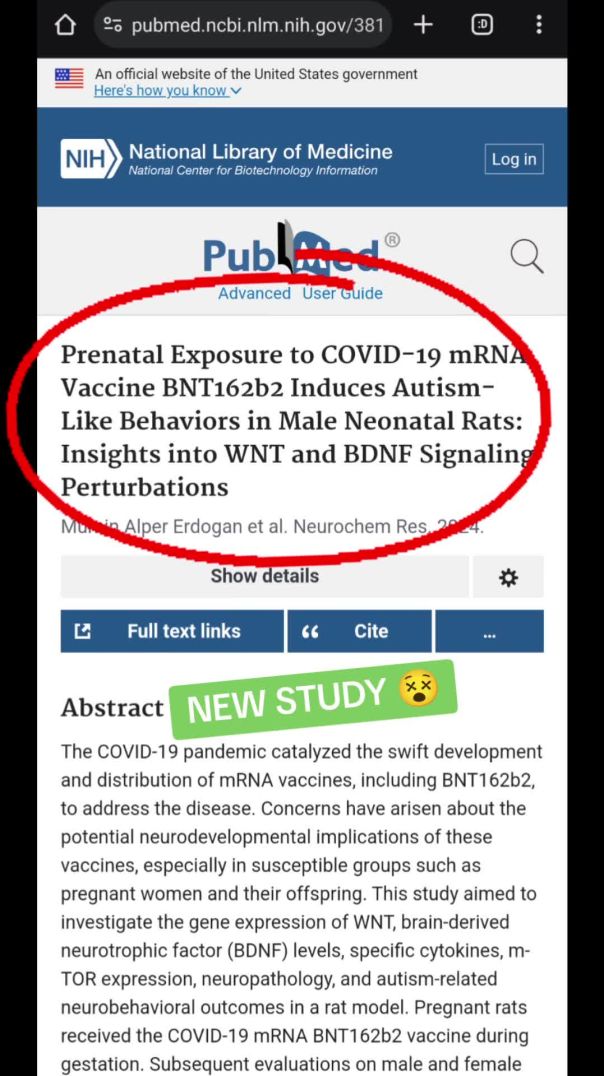This screenshot has height=1076, width=604.
Task: Expand "Here's how you know"
Action: [x=167, y=91]
